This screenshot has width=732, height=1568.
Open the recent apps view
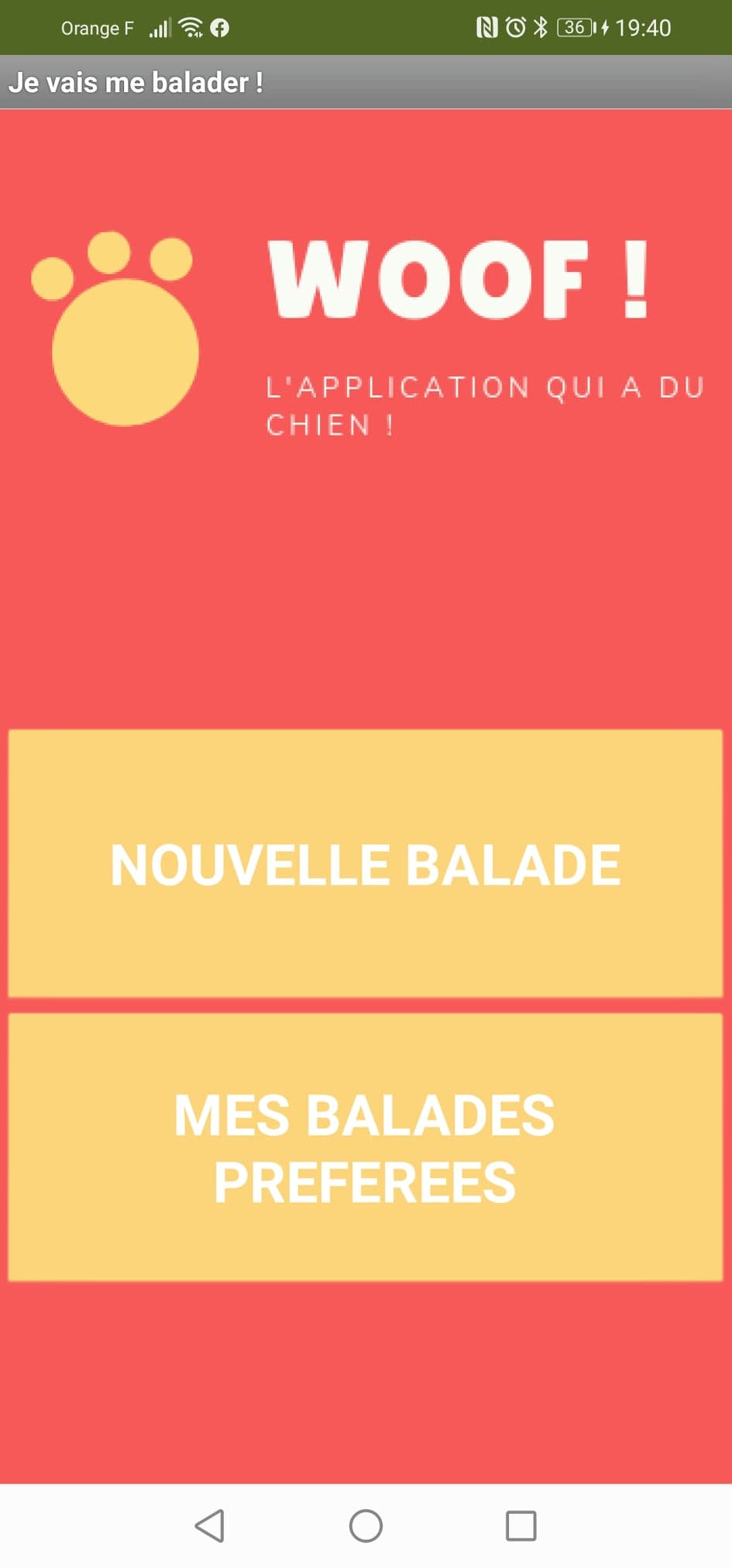(x=521, y=1525)
